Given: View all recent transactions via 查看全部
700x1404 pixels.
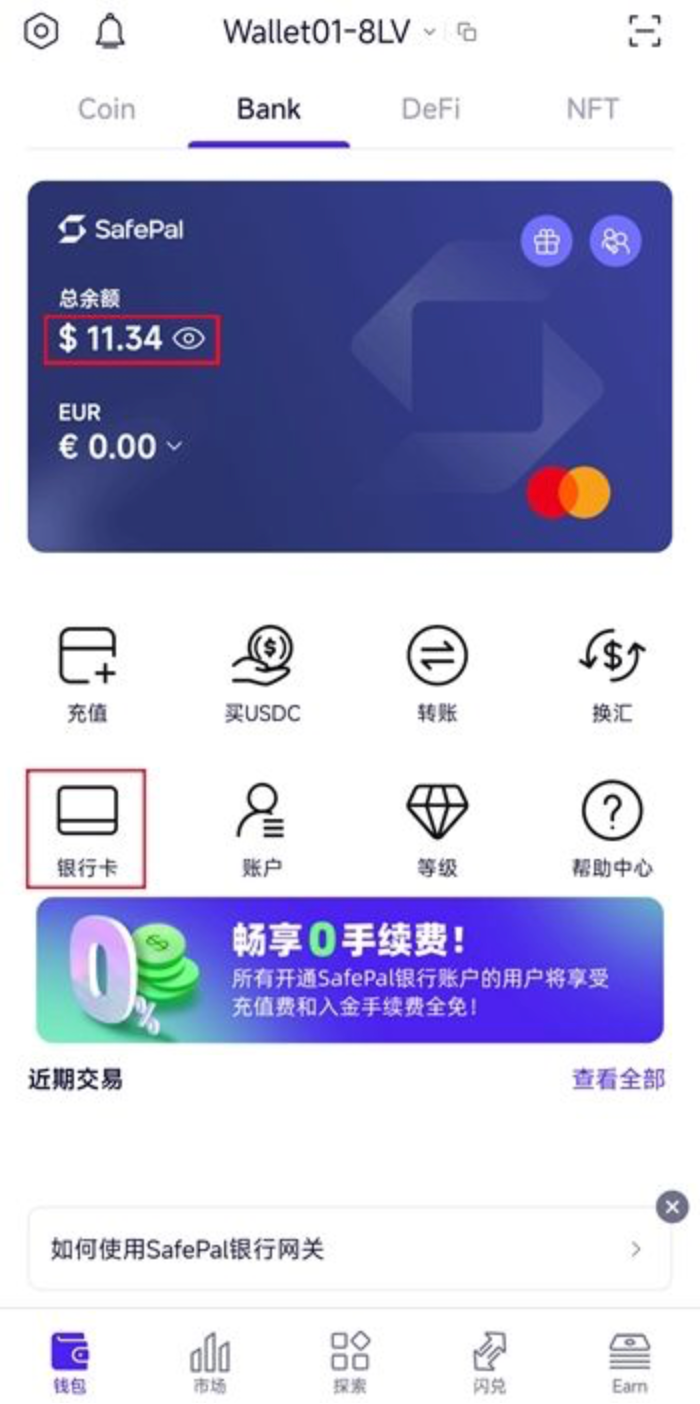Looking at the screenshot, I should point(617,1079).
